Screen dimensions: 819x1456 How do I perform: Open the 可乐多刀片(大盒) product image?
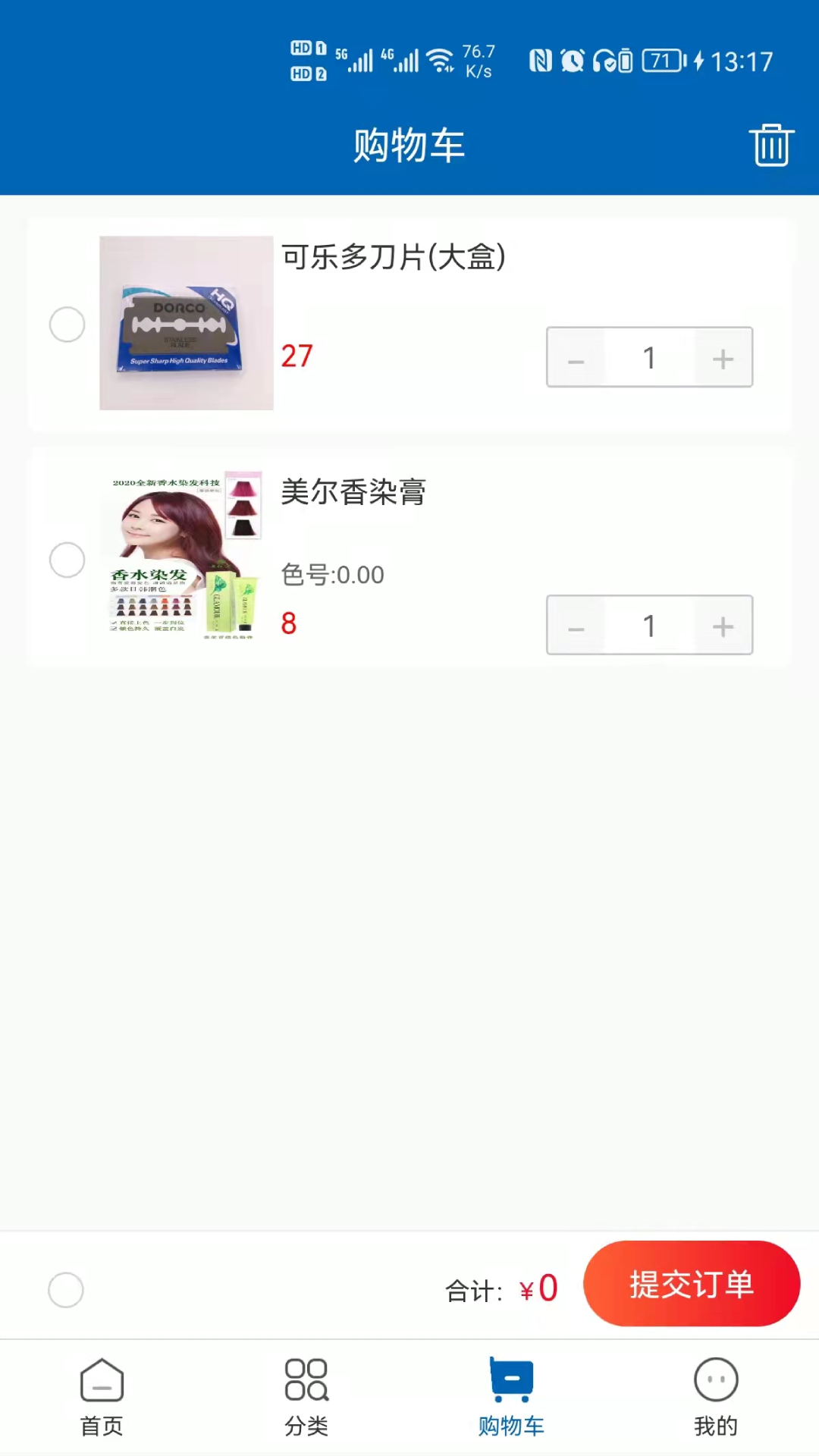187,323
